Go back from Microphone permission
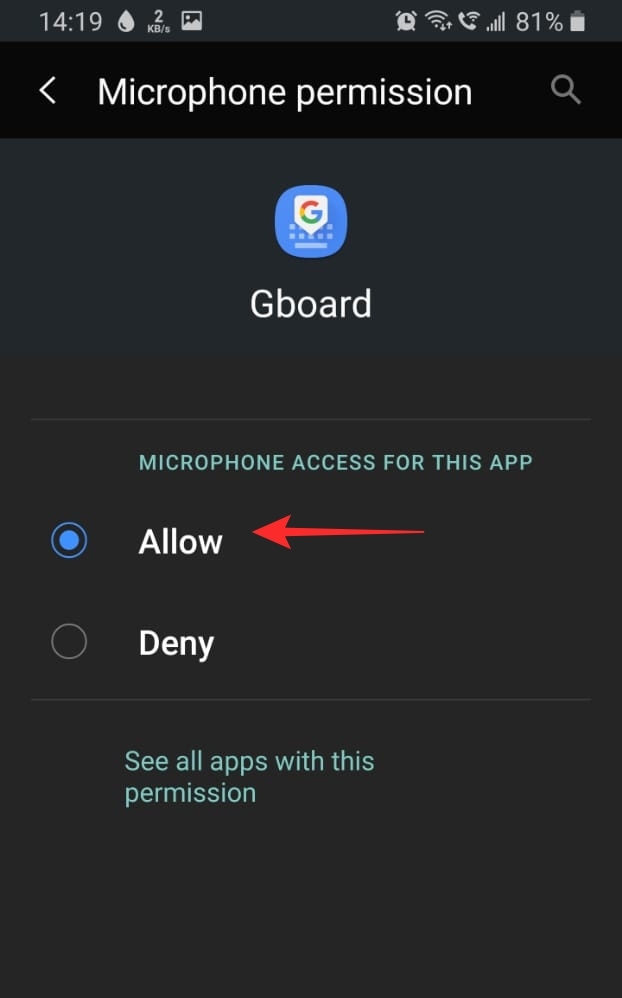622x998 pixels. pos(47,91)
